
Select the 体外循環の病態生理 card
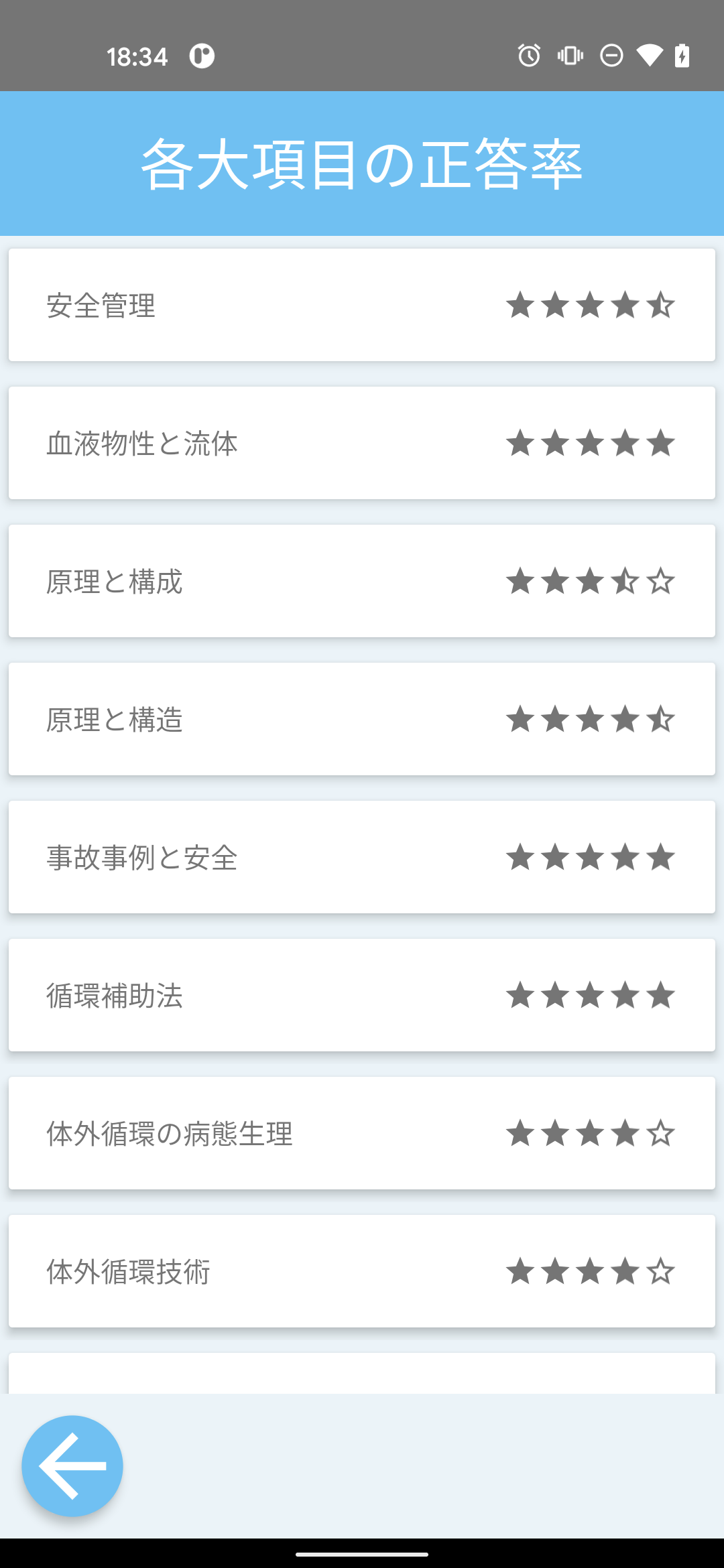[x=362, y=1133]
